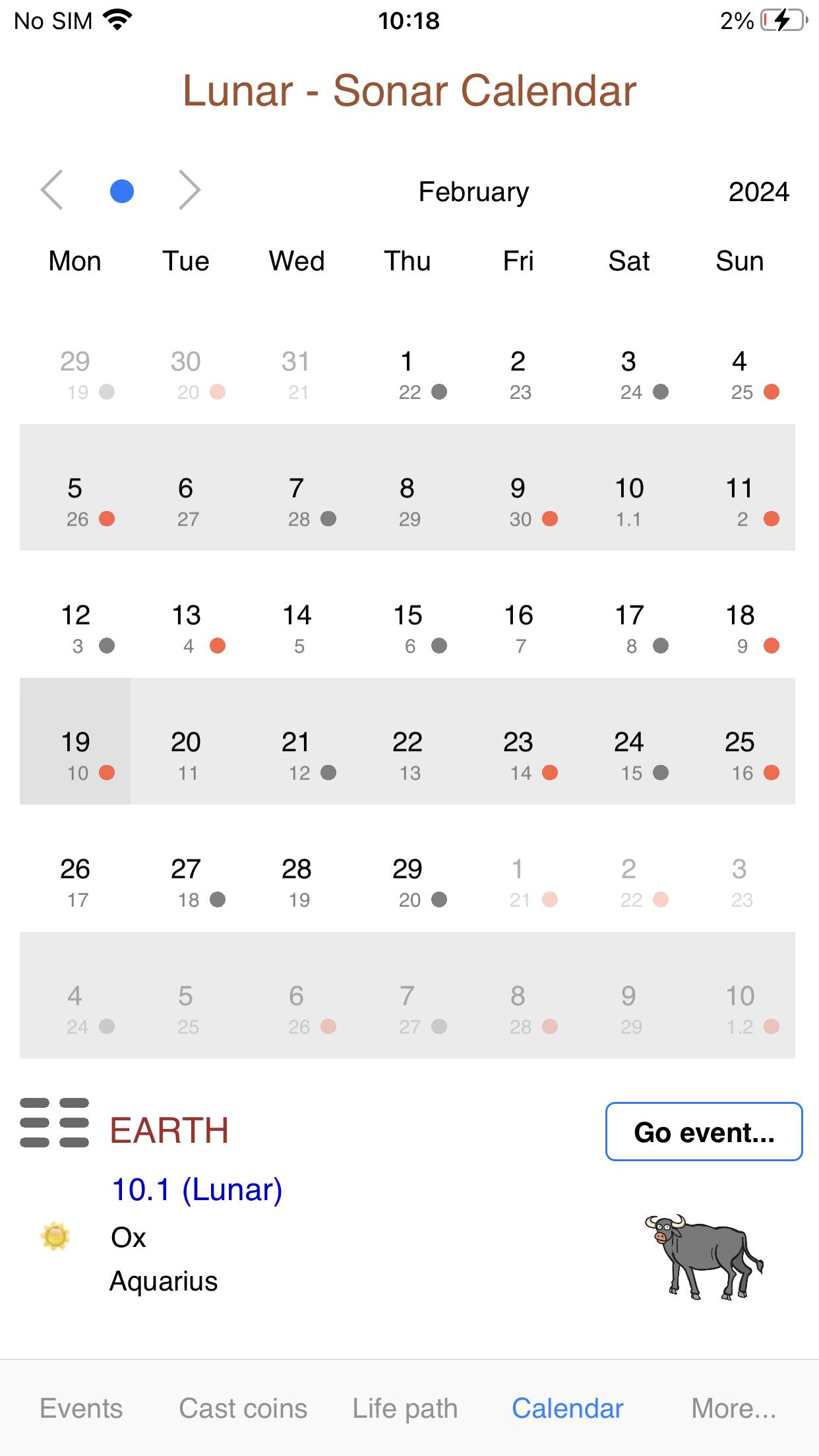Select the Calendar tab
Viewport: 819px width, 1456px height.
coord(568,1409)
